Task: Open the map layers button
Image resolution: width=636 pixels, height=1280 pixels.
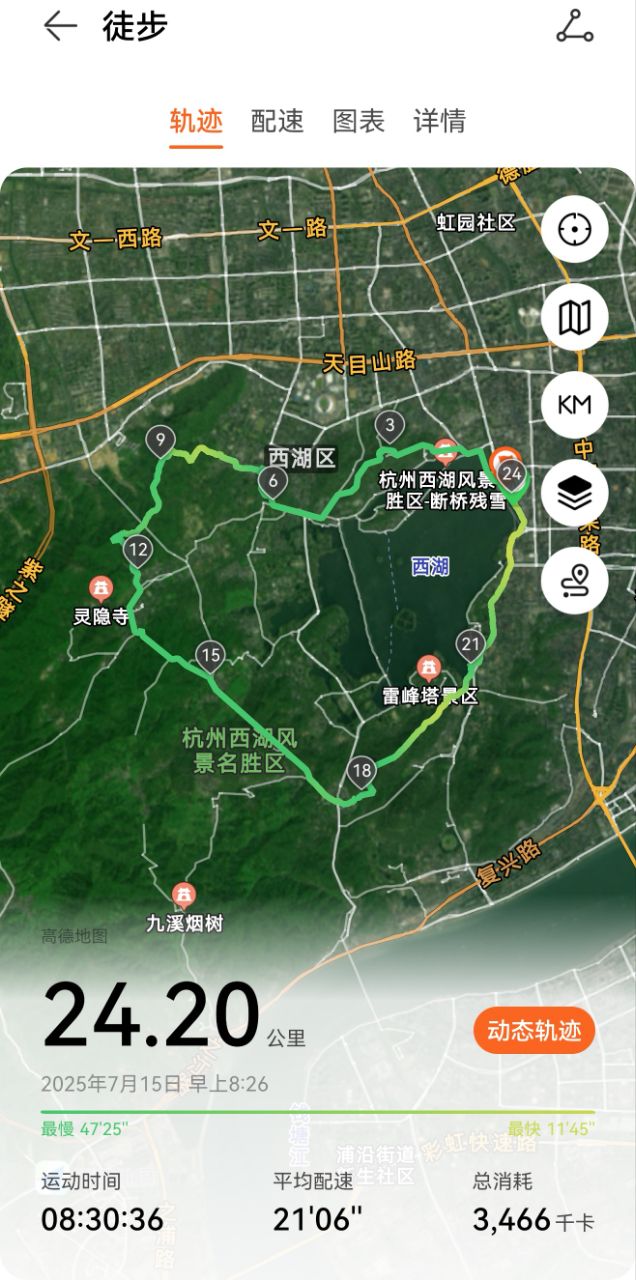Action: pyautogui.click(x=575, y=492)
